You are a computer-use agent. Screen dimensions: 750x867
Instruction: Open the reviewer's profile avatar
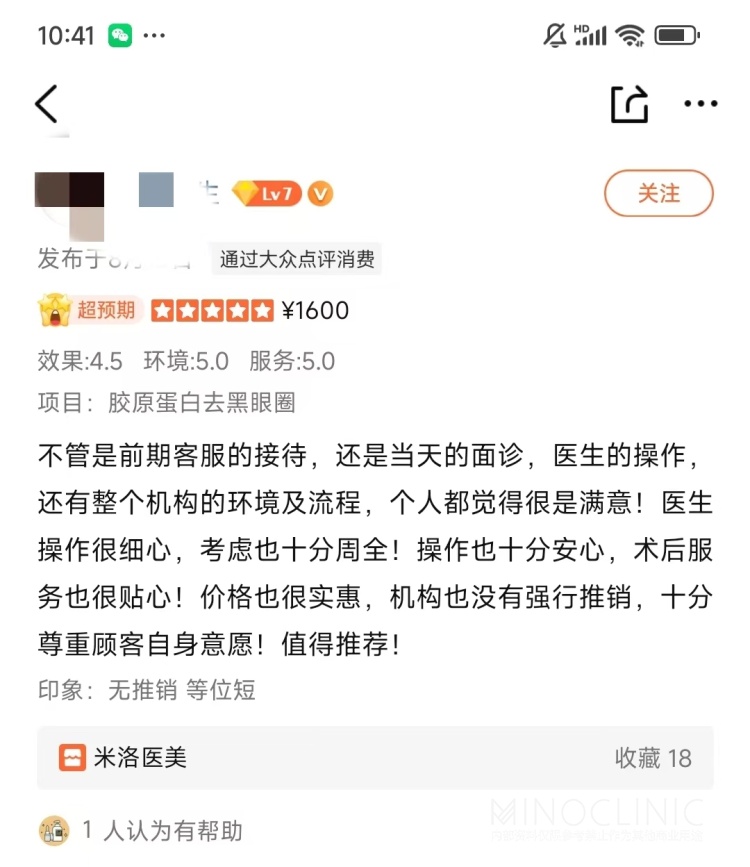70,193
